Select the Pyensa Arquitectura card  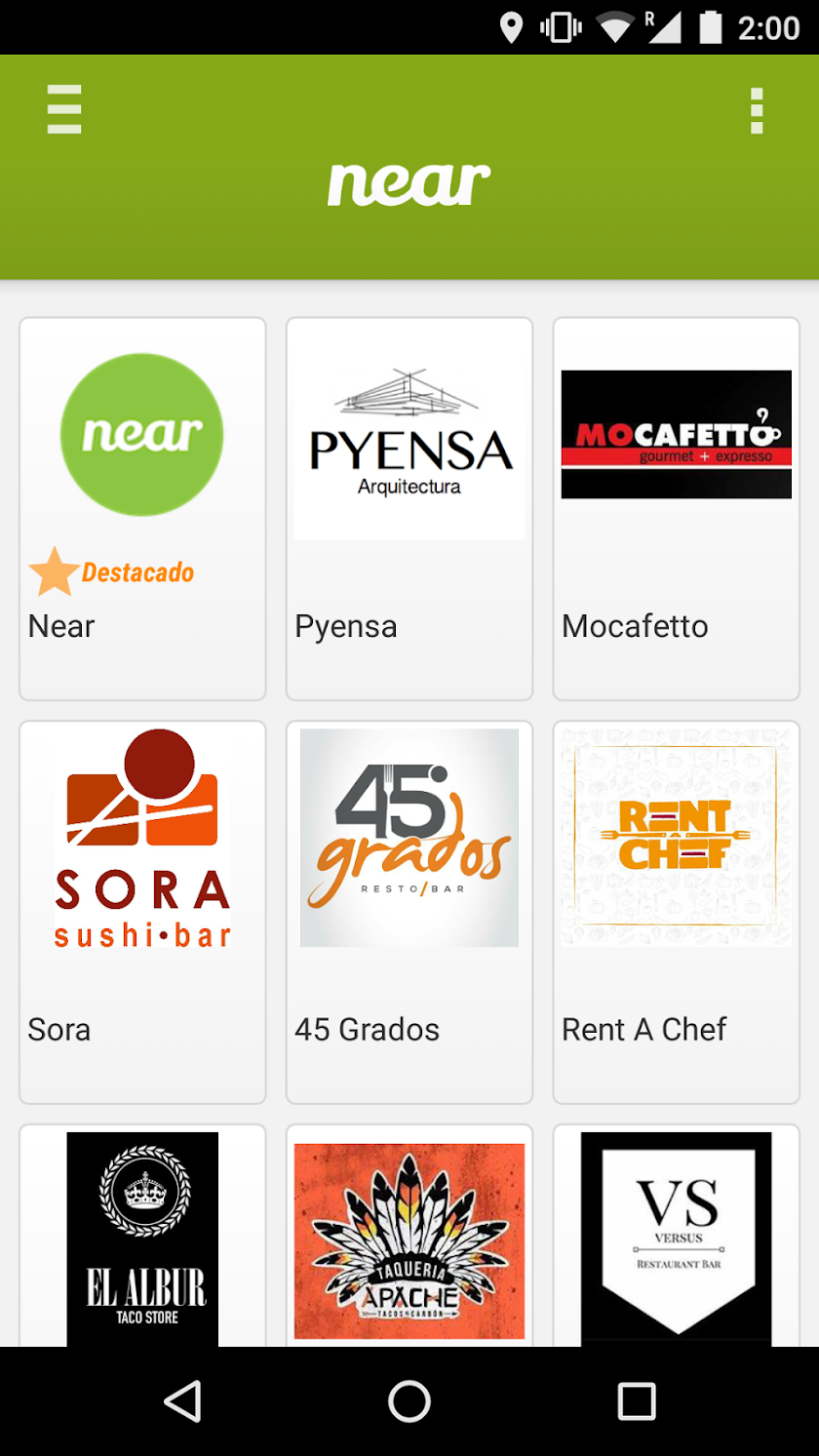coord(409,508)
